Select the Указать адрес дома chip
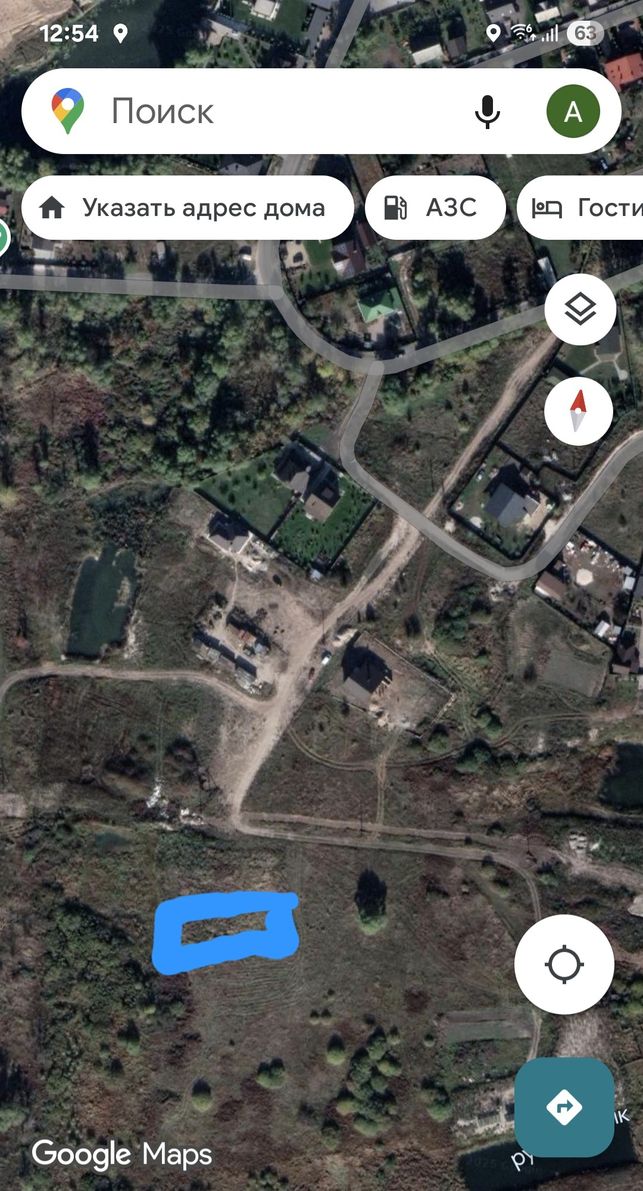This screenshot has width=643, height=1191. coord(188,208)
